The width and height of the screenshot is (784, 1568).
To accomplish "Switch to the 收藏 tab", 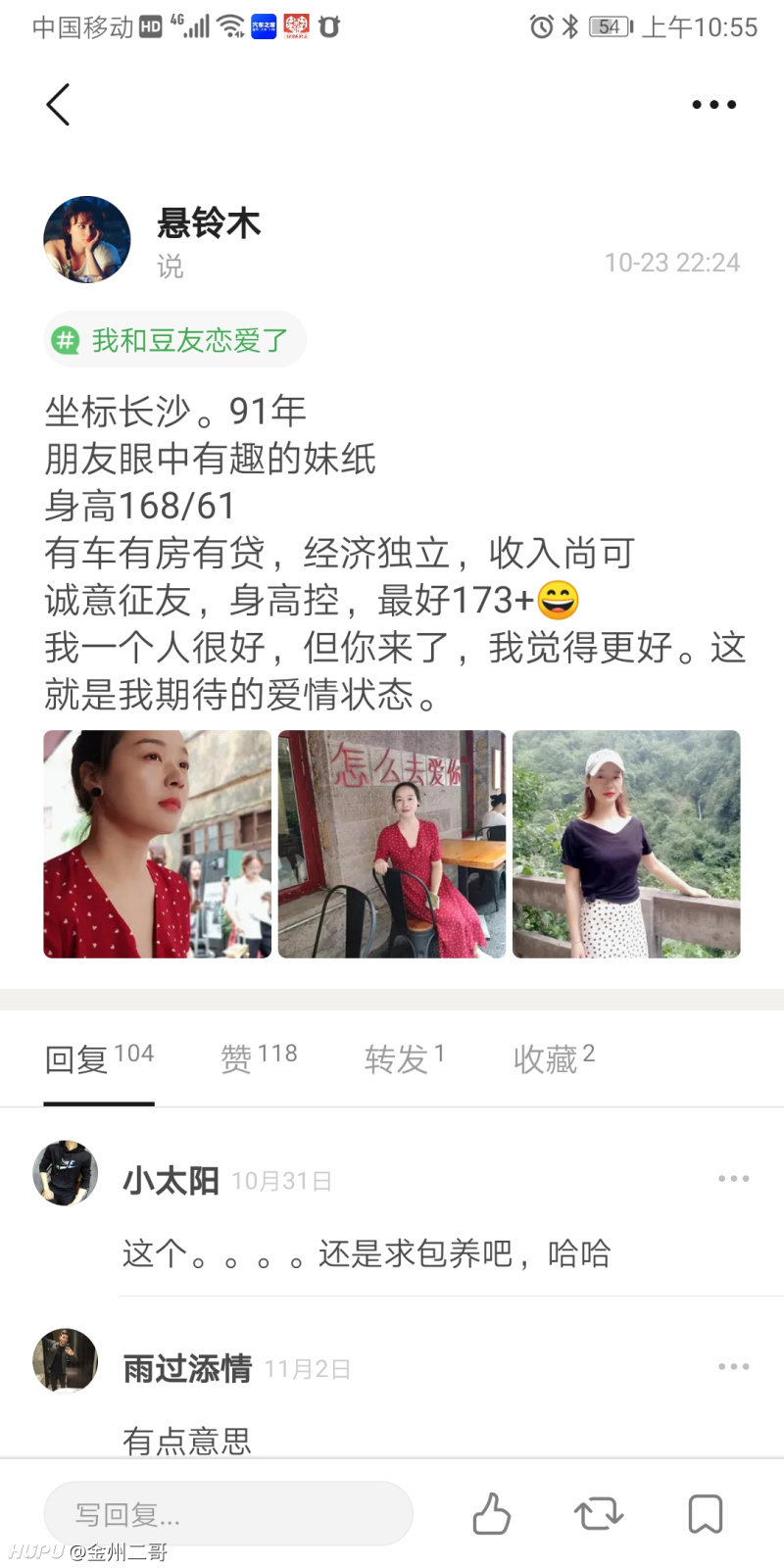I will click(554, 1058).
